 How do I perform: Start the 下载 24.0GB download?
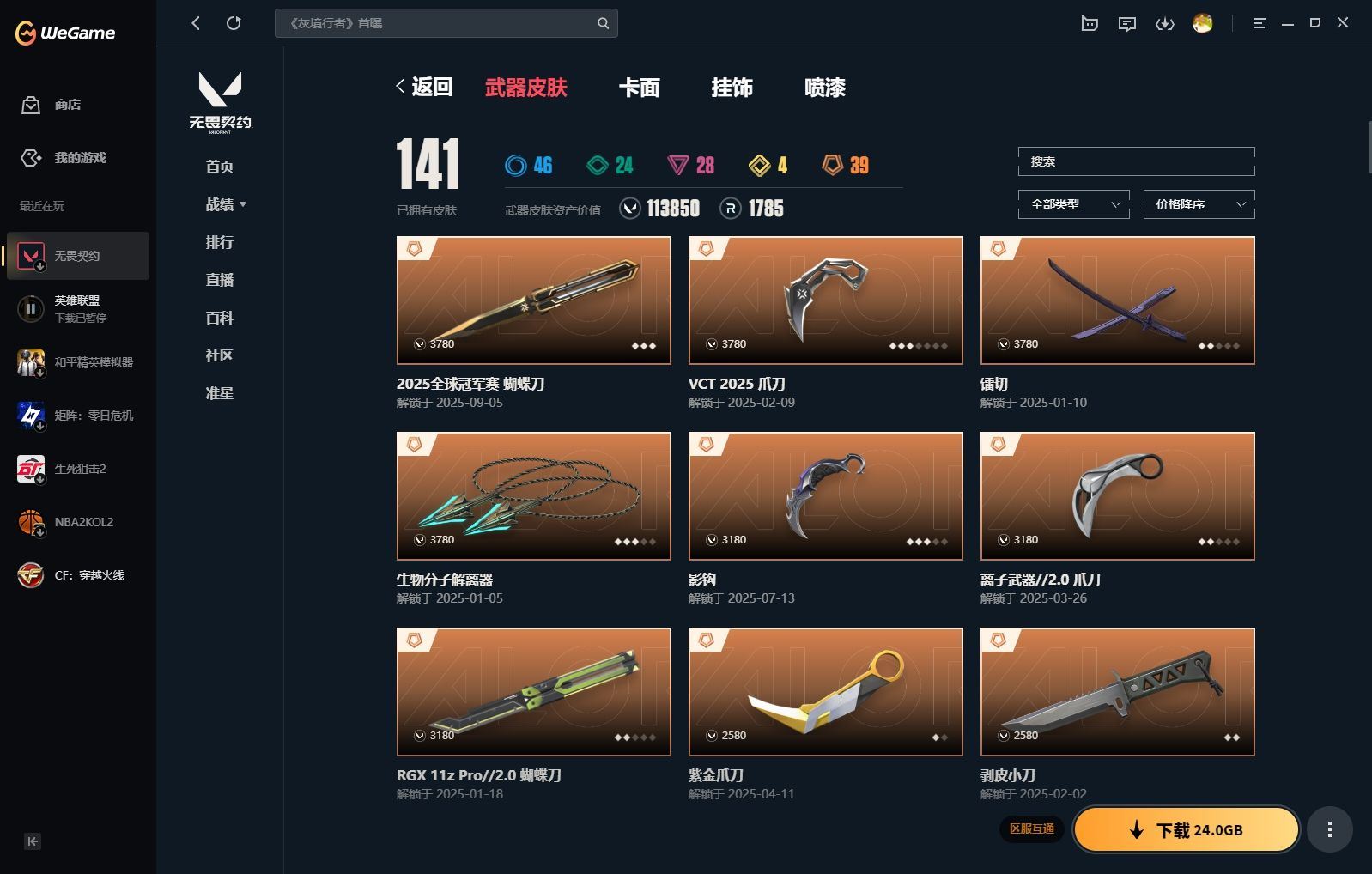click(x=1186, y=829)
